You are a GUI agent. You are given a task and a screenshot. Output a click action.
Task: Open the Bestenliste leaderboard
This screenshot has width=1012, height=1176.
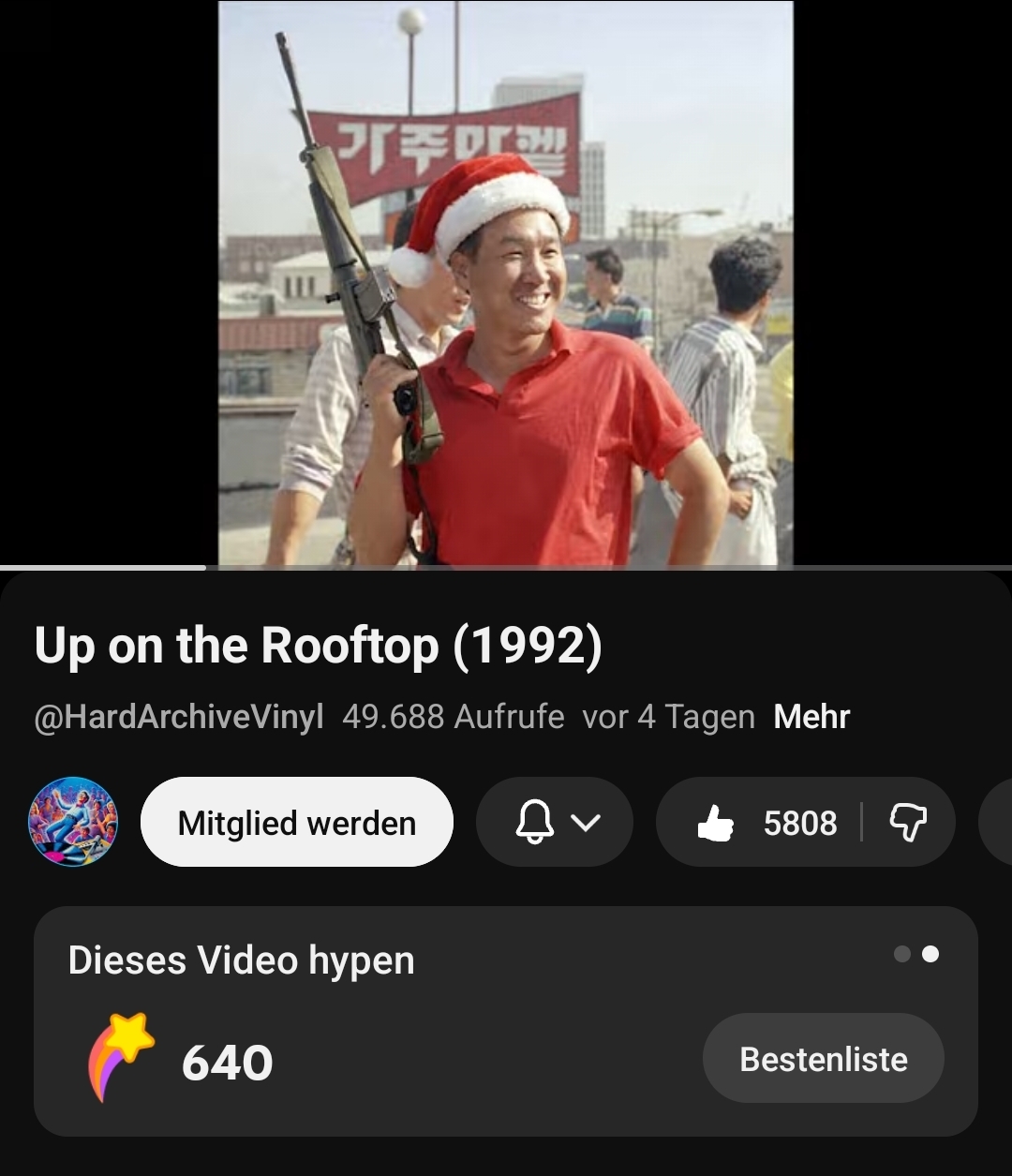823,1059
